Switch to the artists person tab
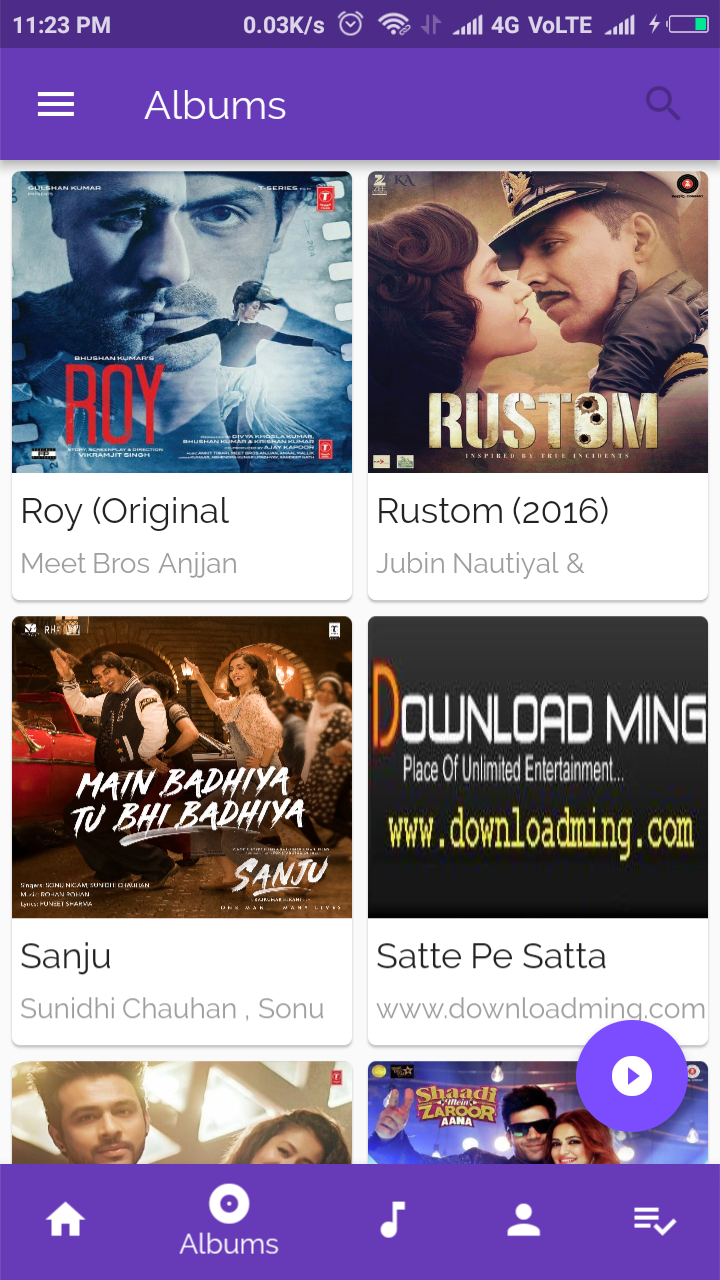This screenshot has height=1280, width=720. pos(523,1220)
